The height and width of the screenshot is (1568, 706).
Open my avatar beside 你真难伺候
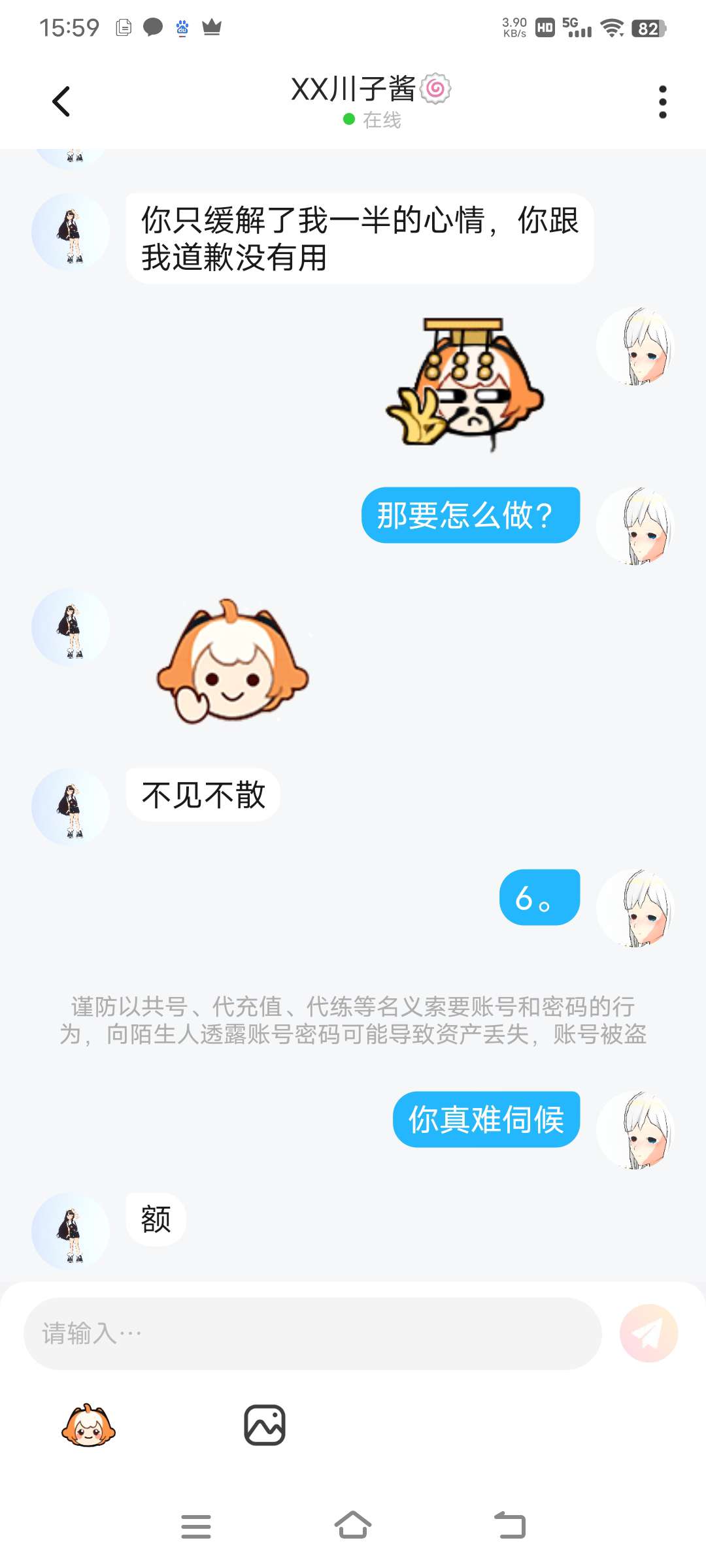click(635, 1130)
